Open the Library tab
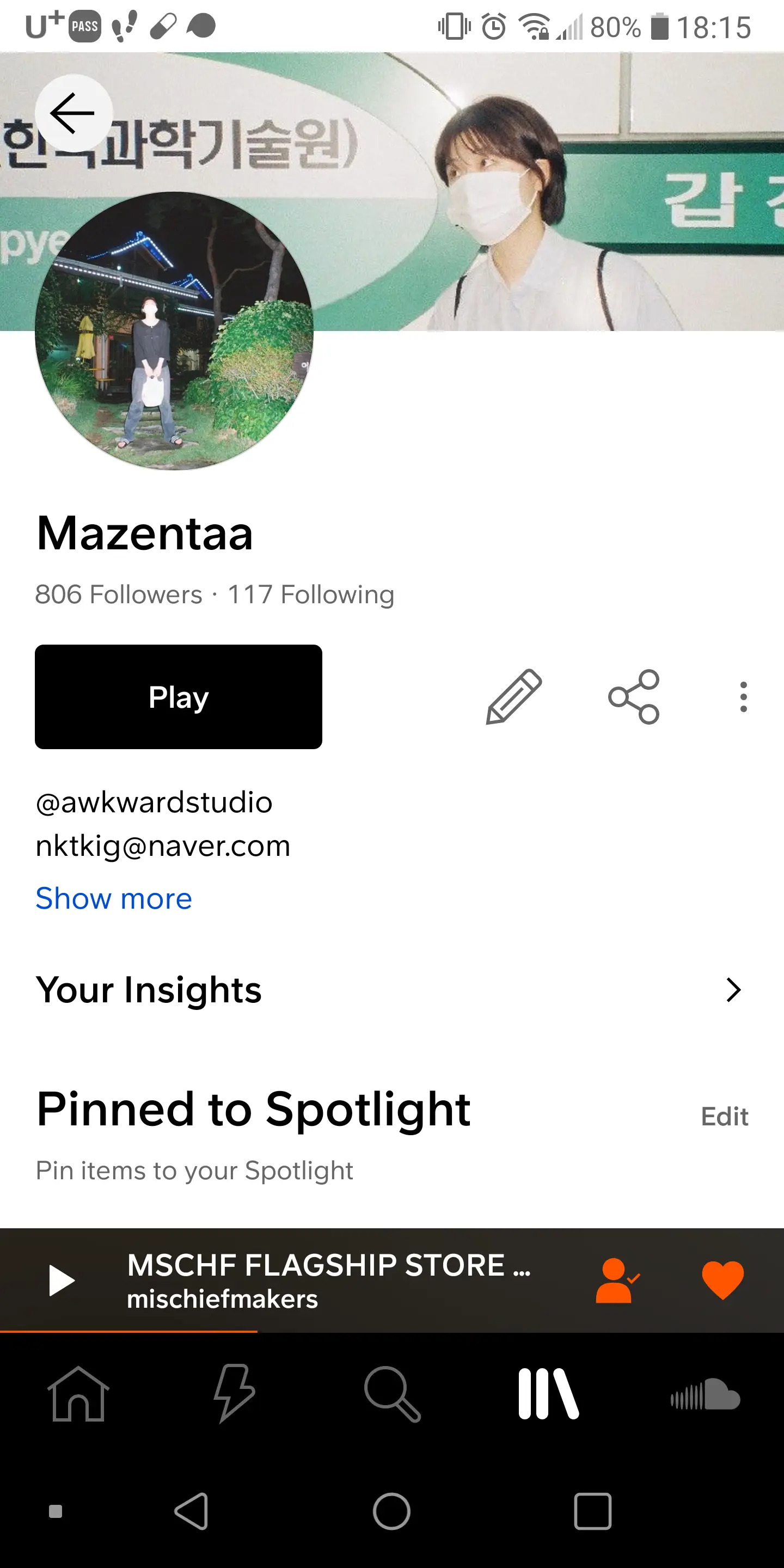This screenshot has width=784, height=1568. tap(548, 1394)
